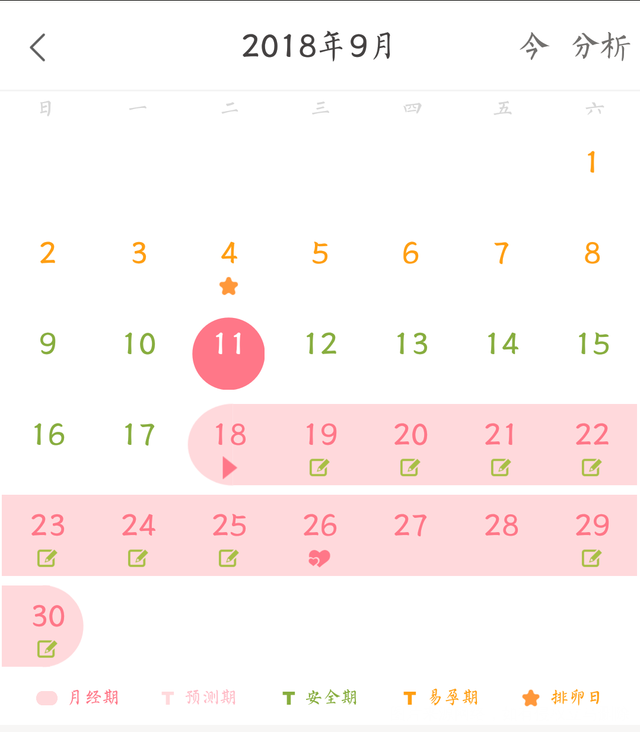Select September 13 on the calendar
Viewport: 640px width, 732px height.
pyautogui.click(x=410, y=344)
